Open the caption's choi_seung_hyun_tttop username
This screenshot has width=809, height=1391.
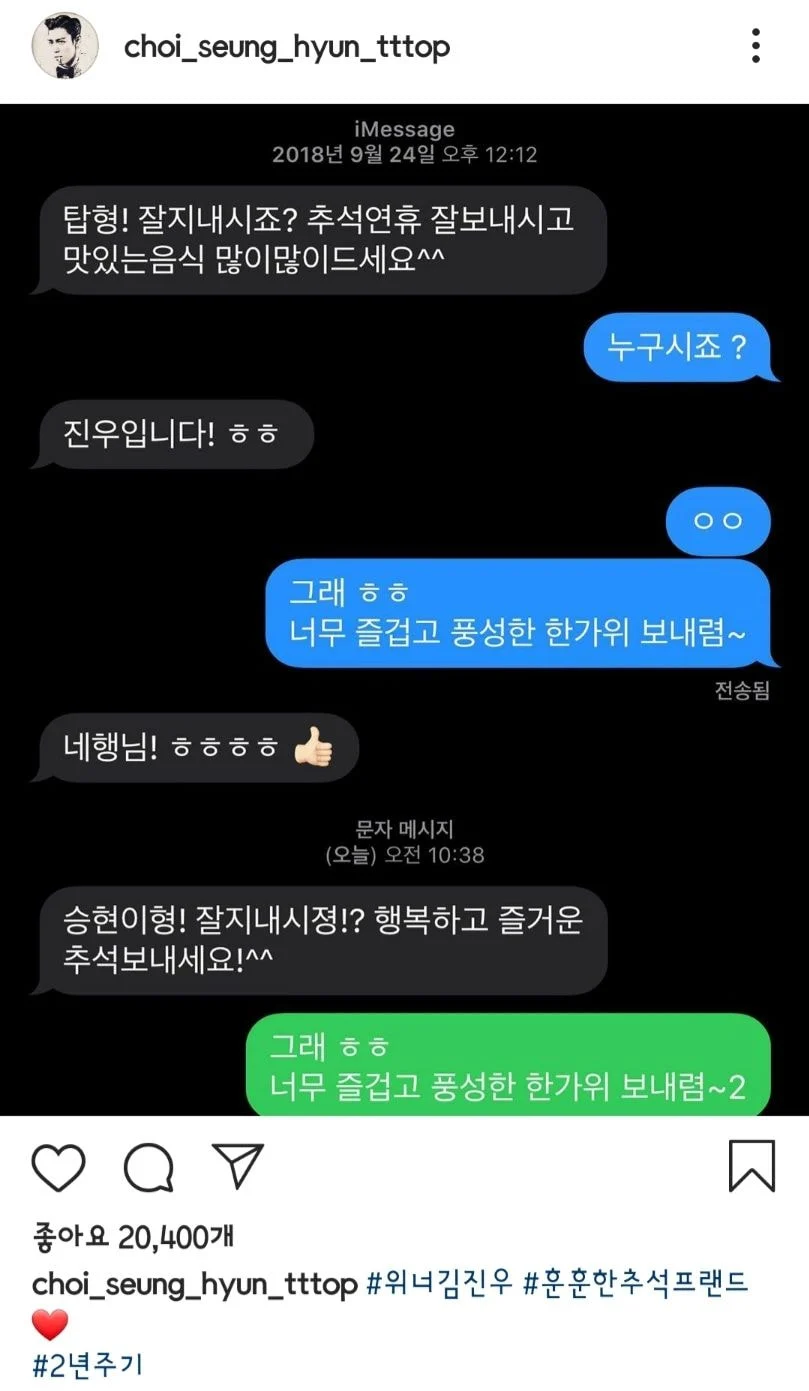[x=195, y=1283]
